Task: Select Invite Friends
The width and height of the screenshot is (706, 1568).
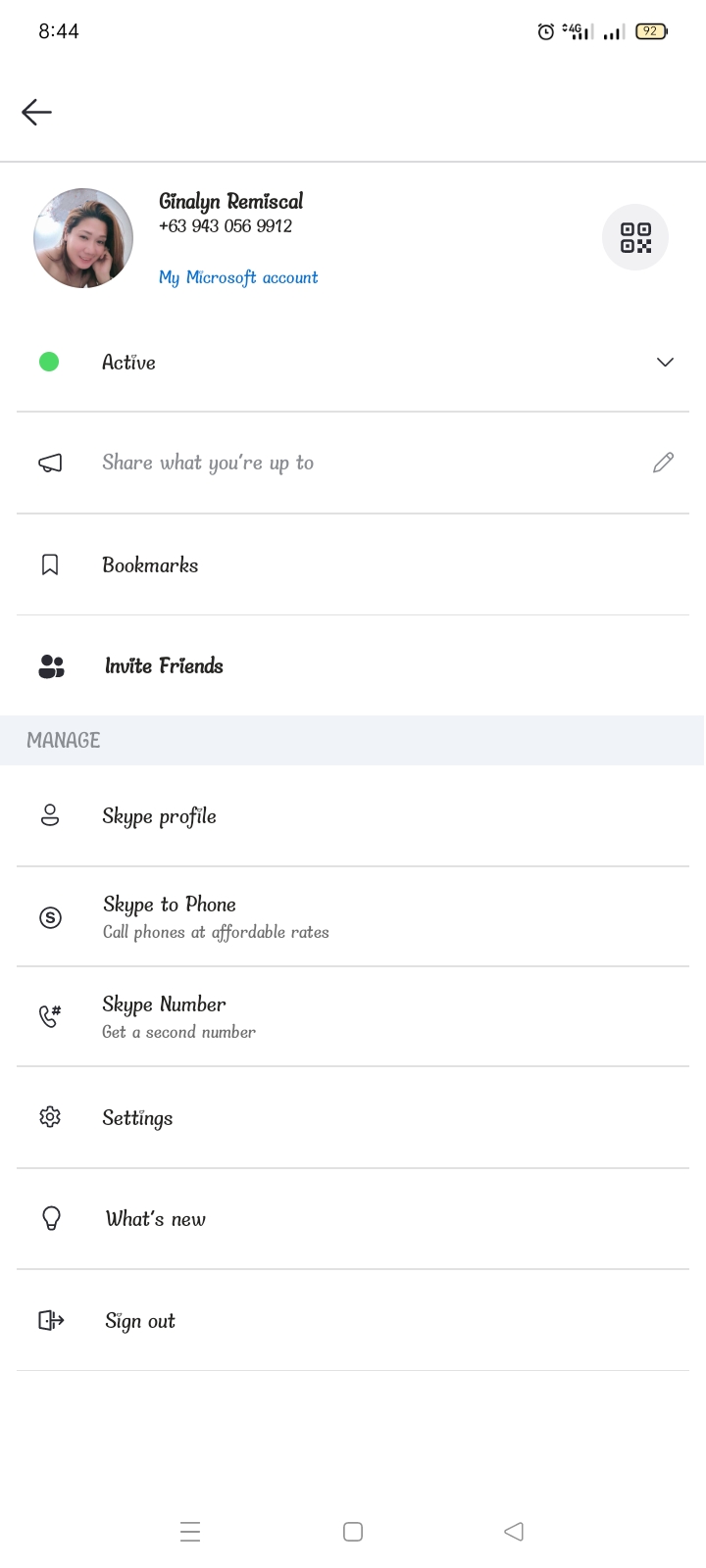Action: click(x=353, y=665)
